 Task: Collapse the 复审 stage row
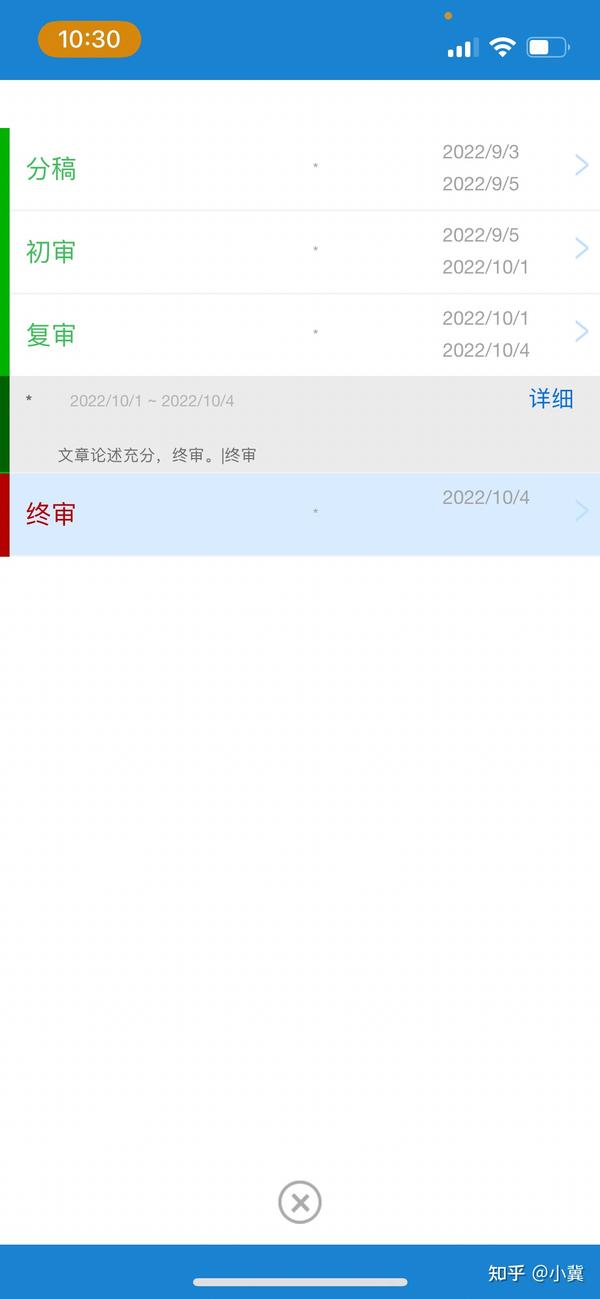click(x=300, y=335)
